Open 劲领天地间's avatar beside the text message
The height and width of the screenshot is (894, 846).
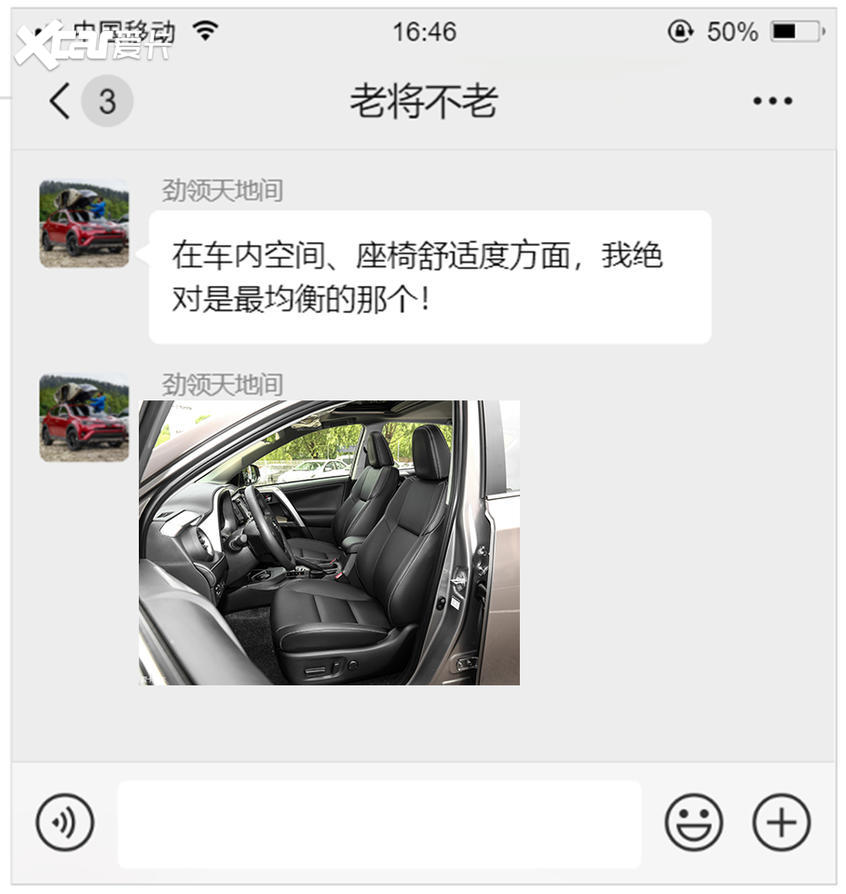click(x=84, y=223)
